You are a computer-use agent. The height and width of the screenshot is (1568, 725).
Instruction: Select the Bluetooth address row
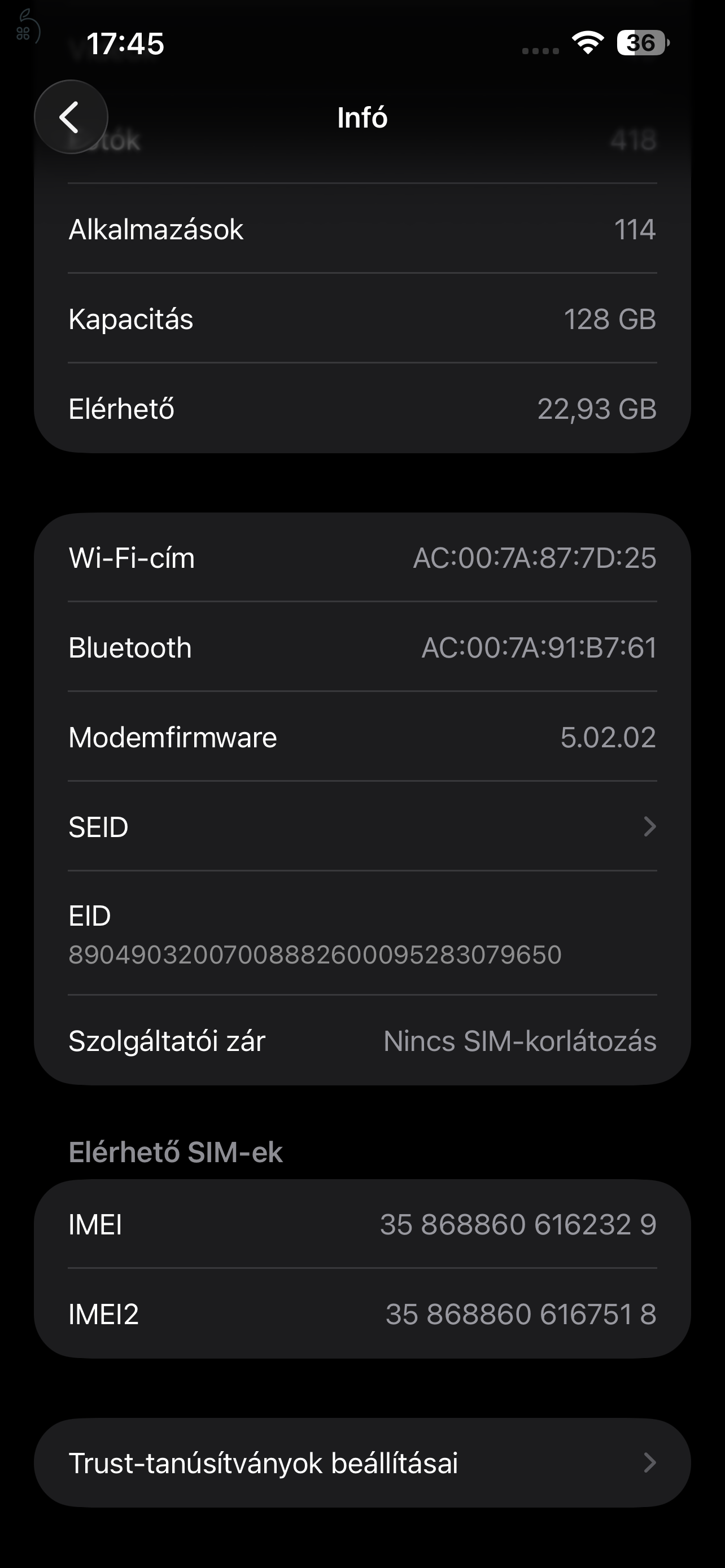point(362,647)
